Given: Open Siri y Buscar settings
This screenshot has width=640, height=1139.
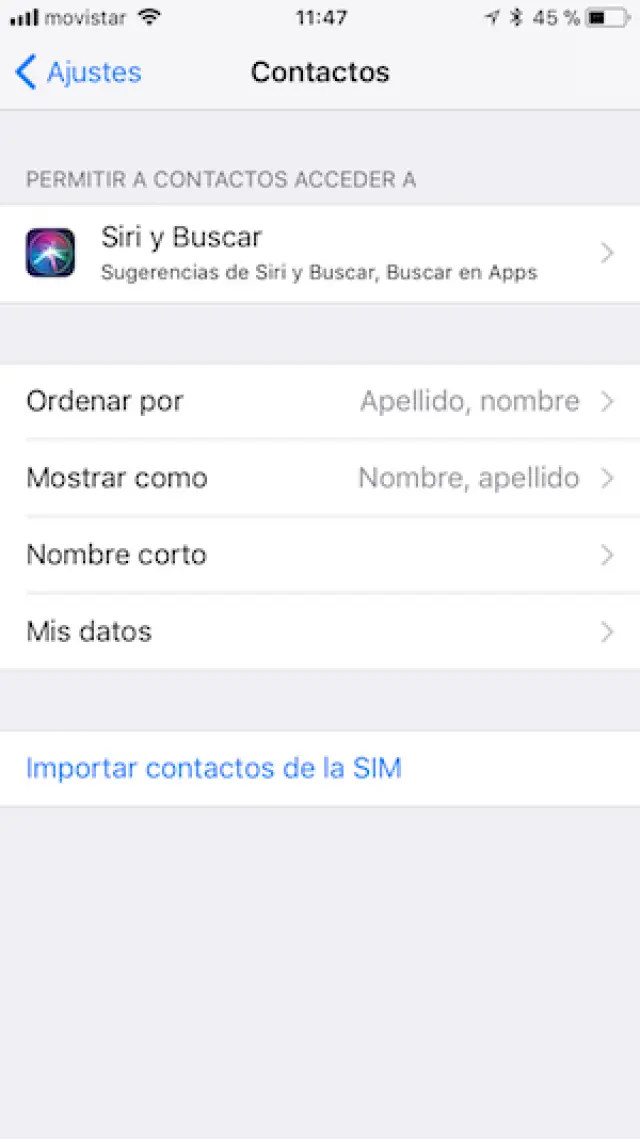Looking at the screenshot, I should pyautogui.click(x=320, y=253).
